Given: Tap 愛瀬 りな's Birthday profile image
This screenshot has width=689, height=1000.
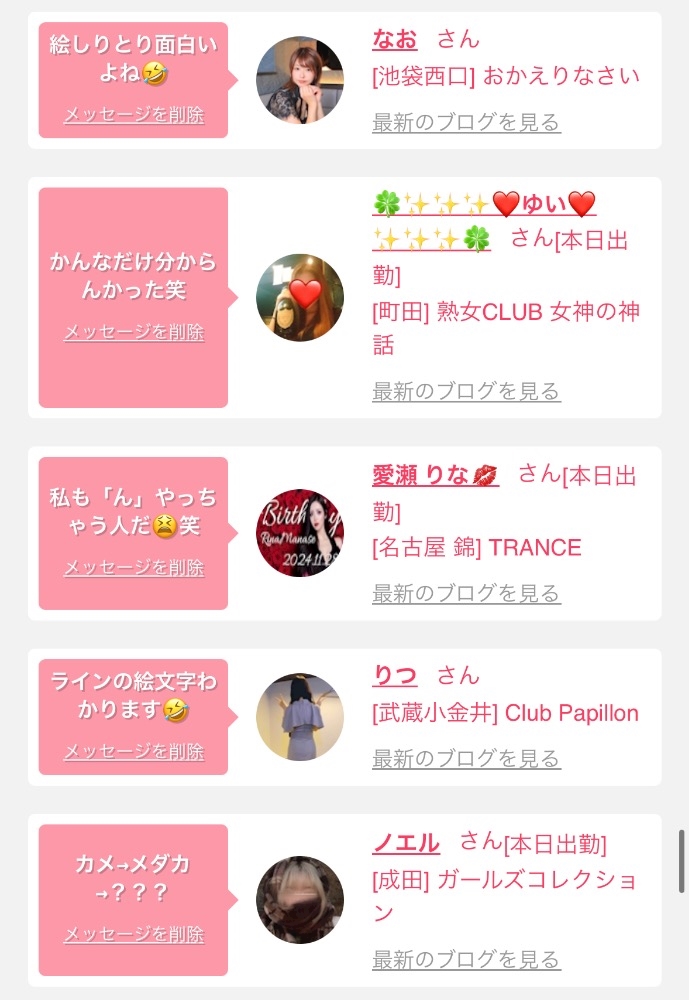Looking at the screenshot, I should pos(300,533).
